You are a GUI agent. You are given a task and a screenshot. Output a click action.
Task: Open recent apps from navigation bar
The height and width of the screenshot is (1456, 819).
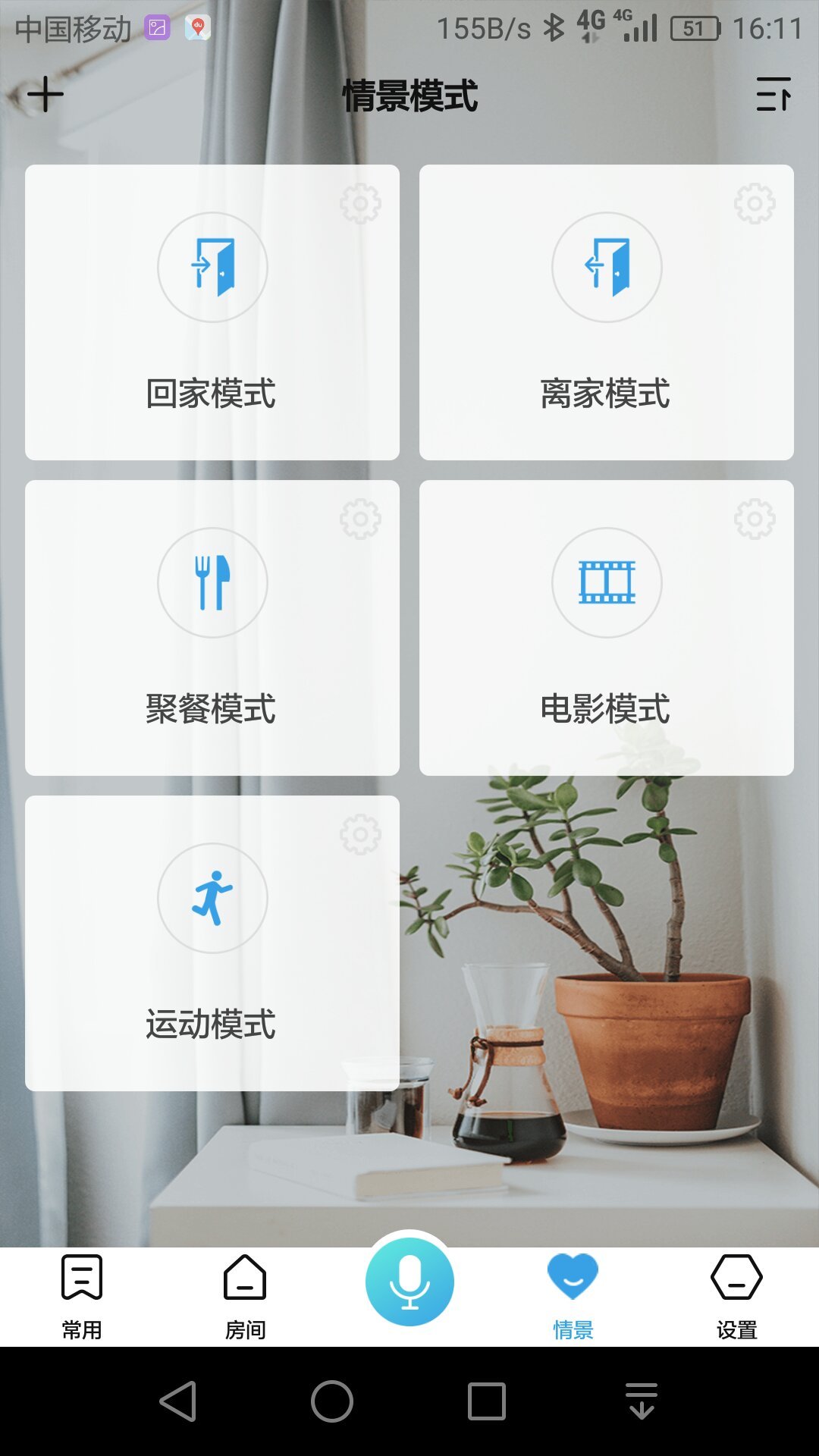click(x=487, y=1401)
